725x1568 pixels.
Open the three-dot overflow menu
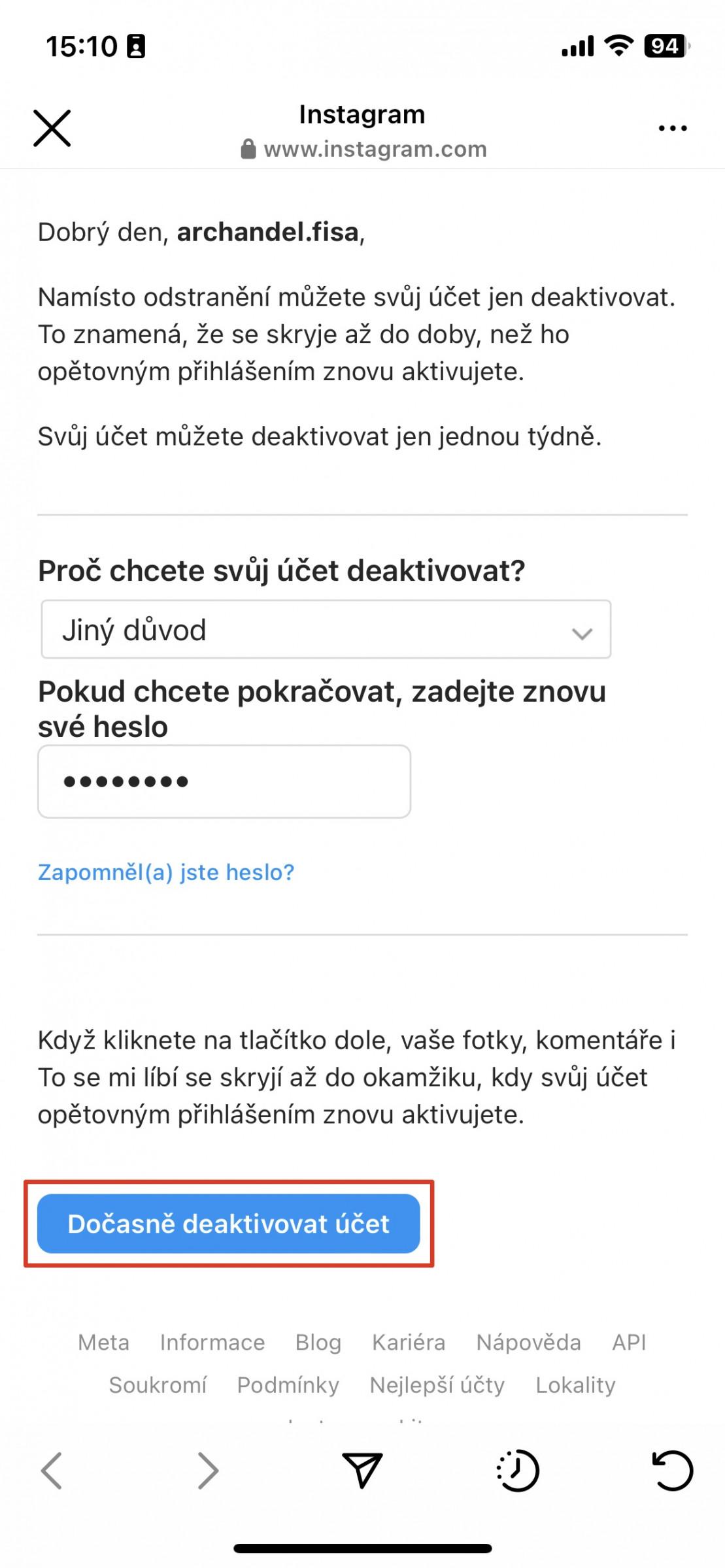(673, 128)
